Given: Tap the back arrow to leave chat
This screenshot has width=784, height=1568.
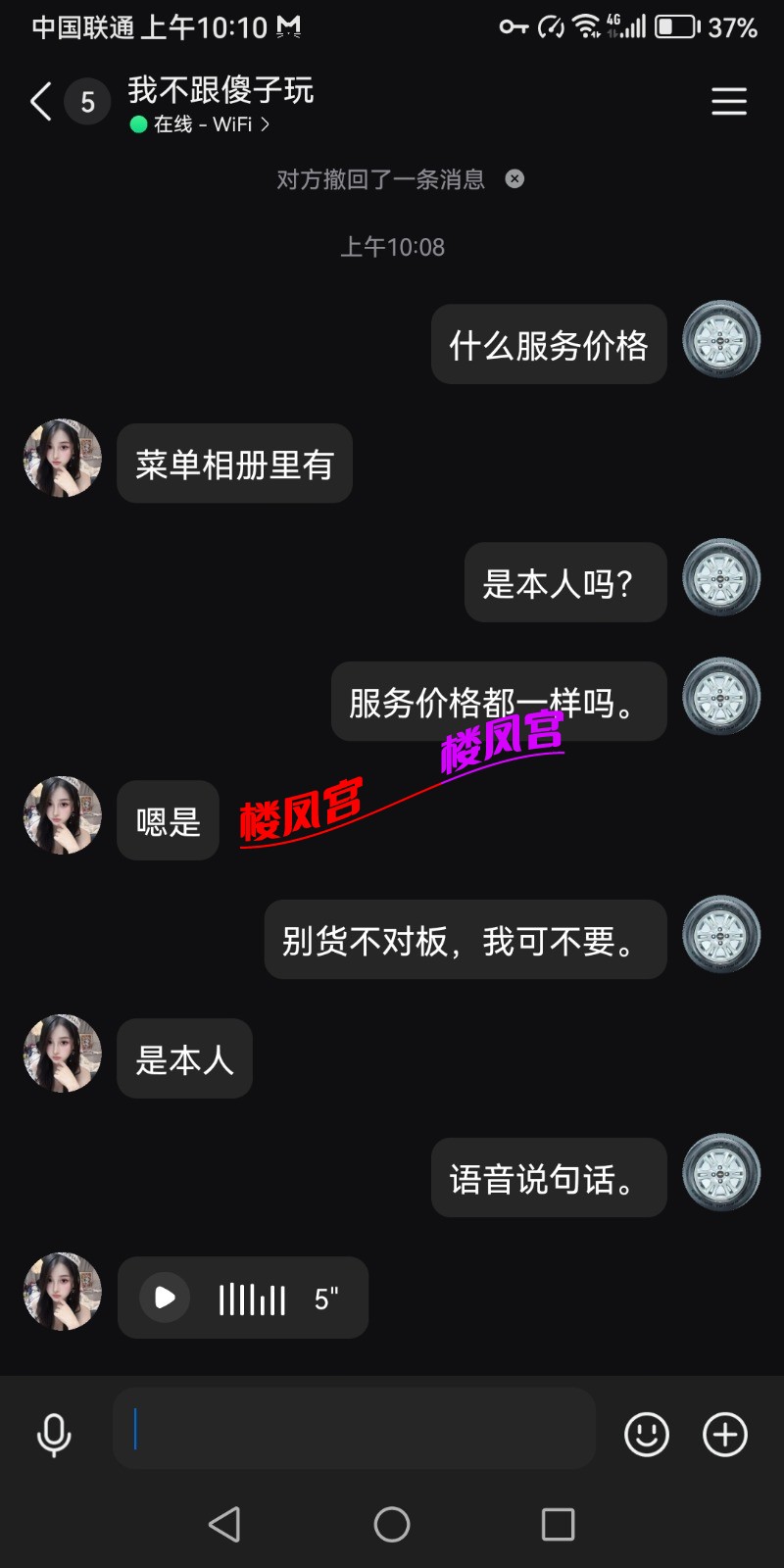Looking at the screenshot, I should [39, 101].
